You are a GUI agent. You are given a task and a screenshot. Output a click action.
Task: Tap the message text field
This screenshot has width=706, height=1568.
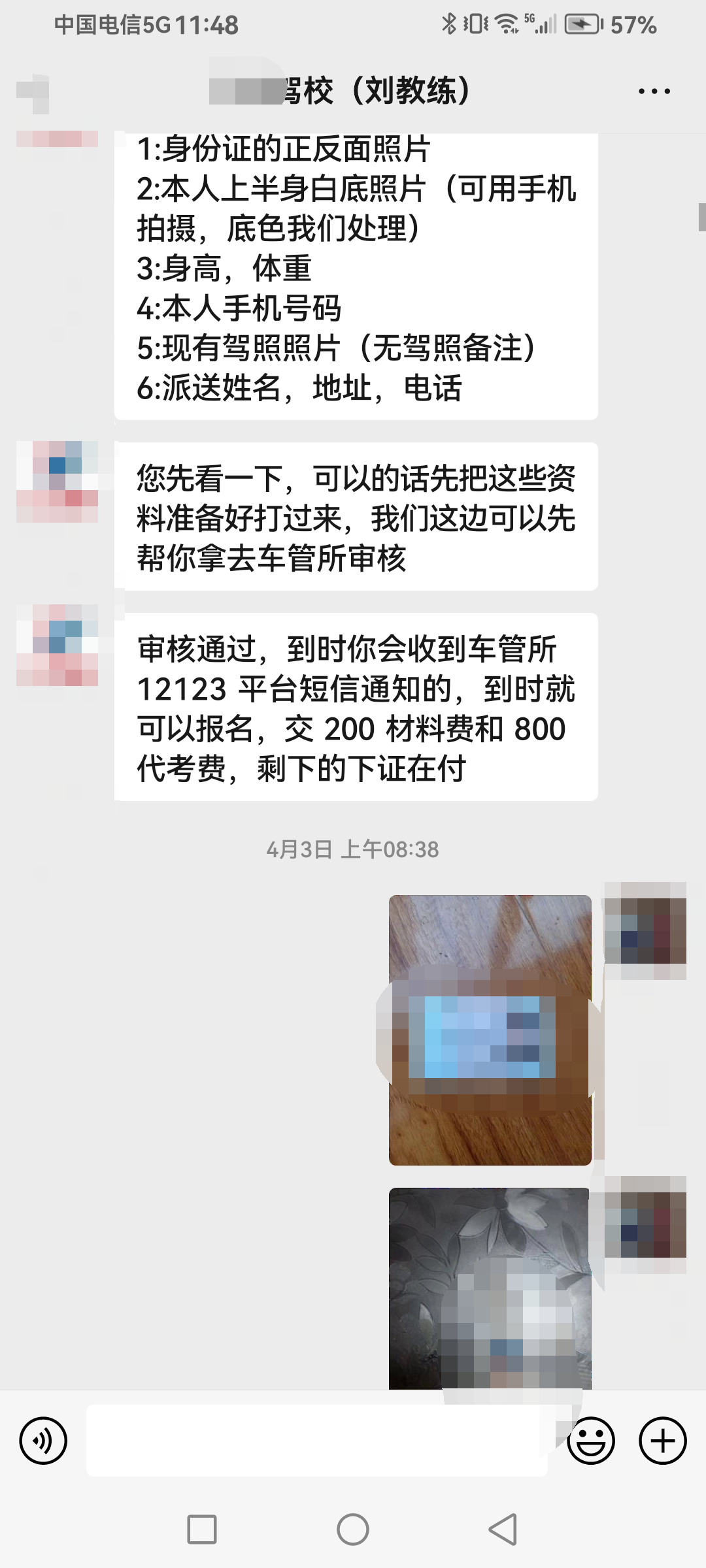316,1441
